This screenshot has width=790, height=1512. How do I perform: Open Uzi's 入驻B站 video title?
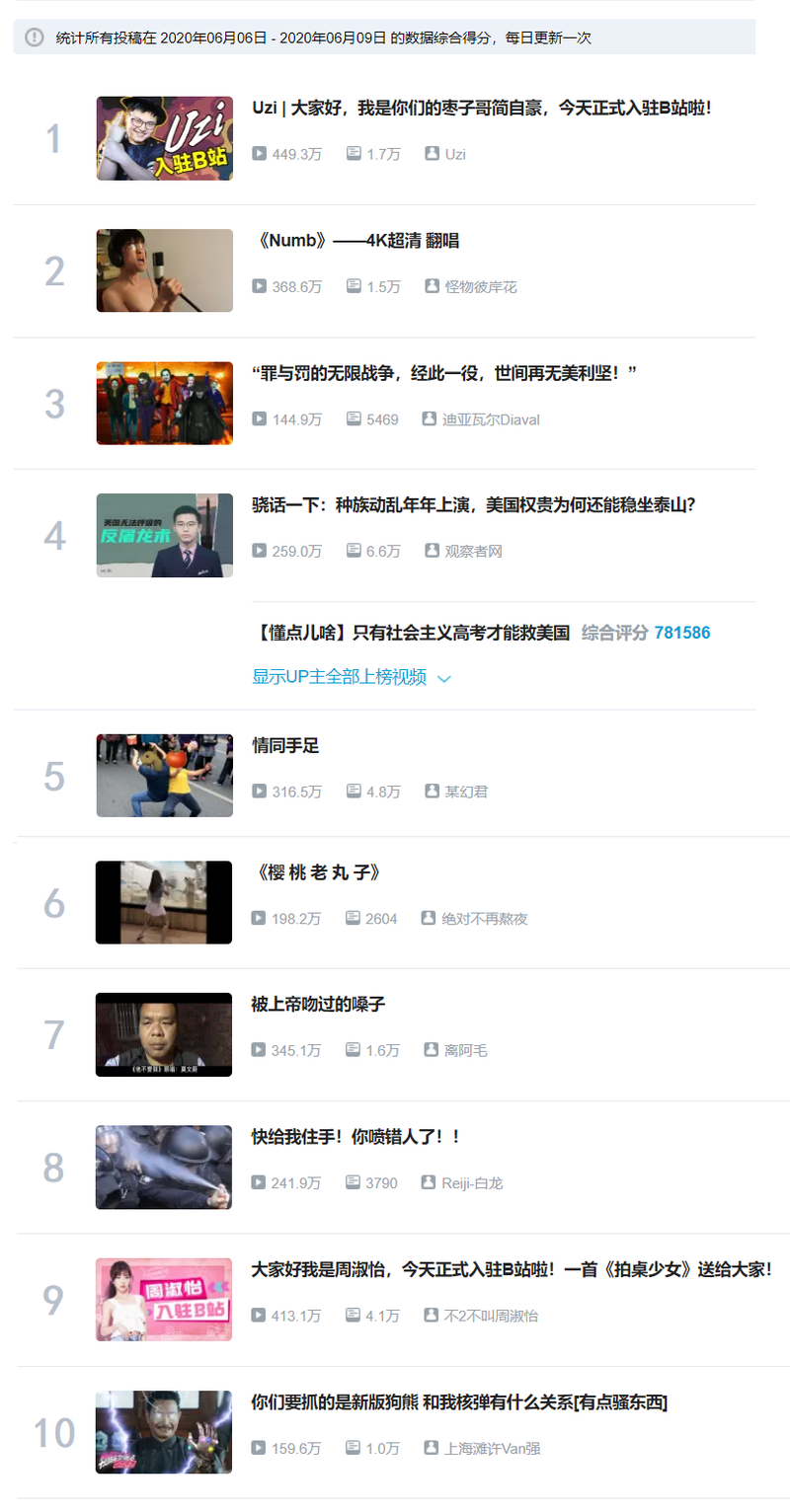click(482, 108)
